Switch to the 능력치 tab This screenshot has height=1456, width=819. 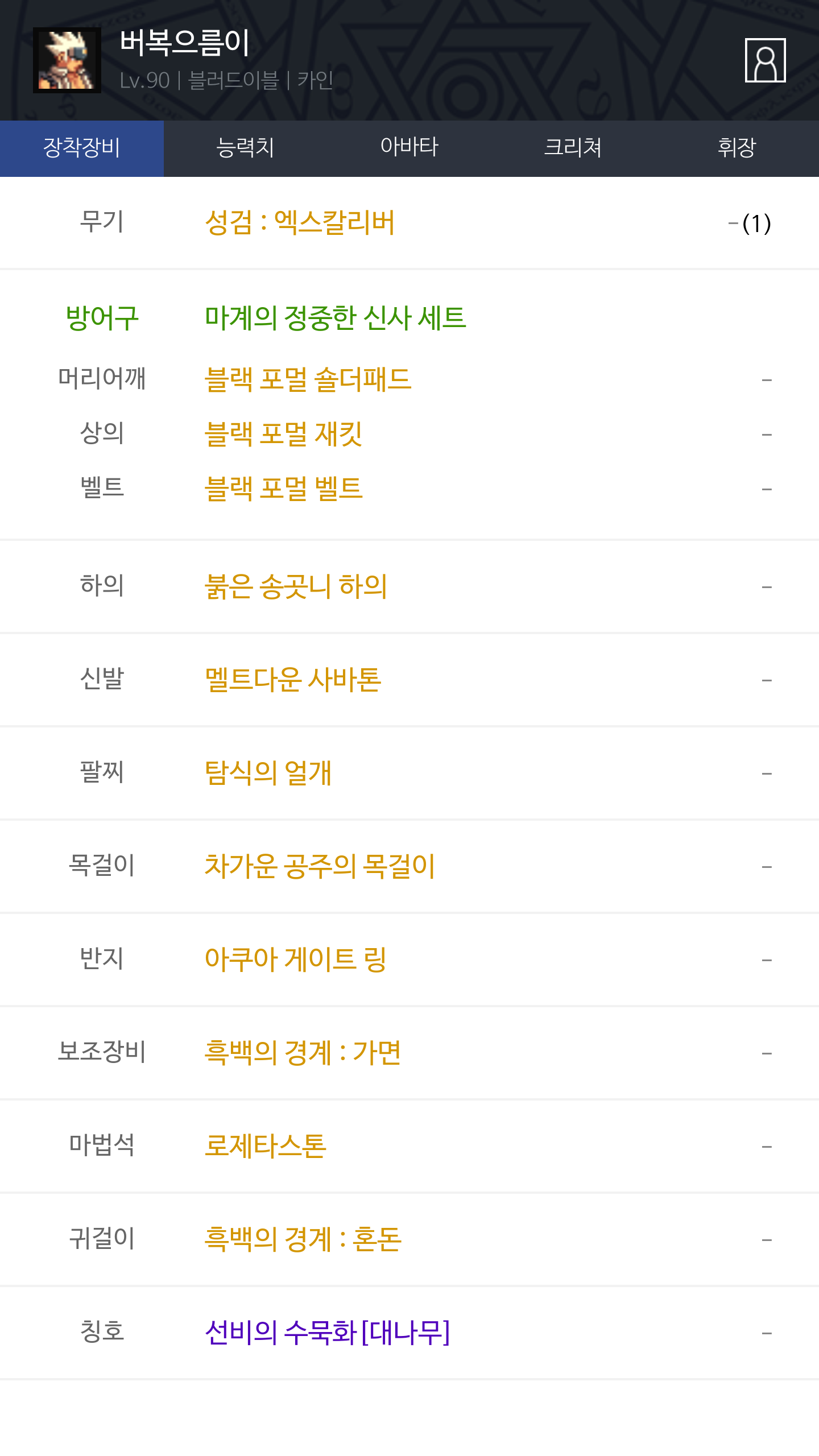click(x=246, y=148)
